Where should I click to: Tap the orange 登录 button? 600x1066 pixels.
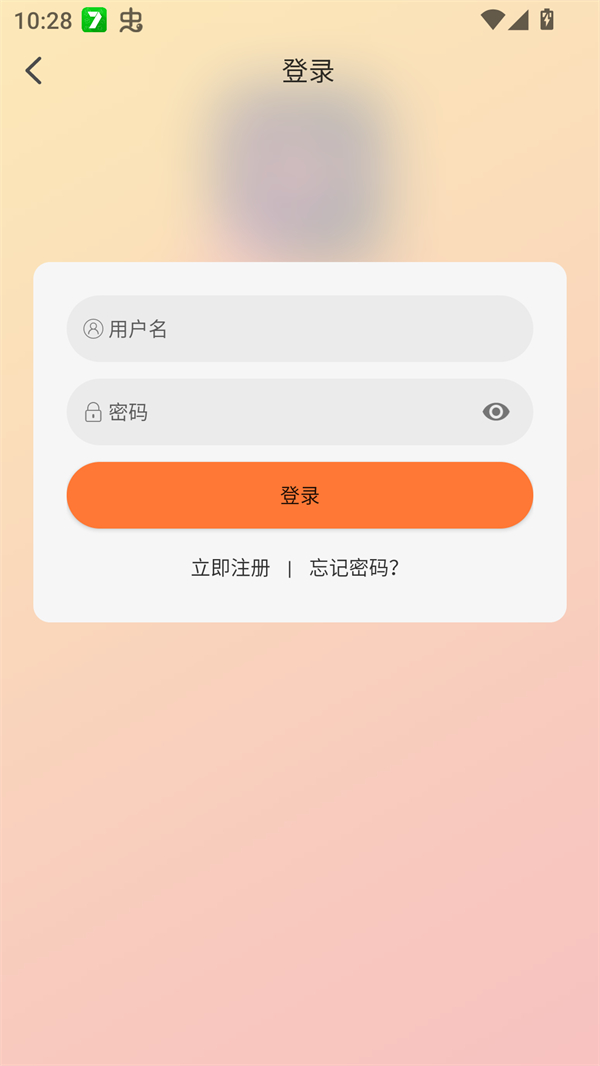coord(300,495)
